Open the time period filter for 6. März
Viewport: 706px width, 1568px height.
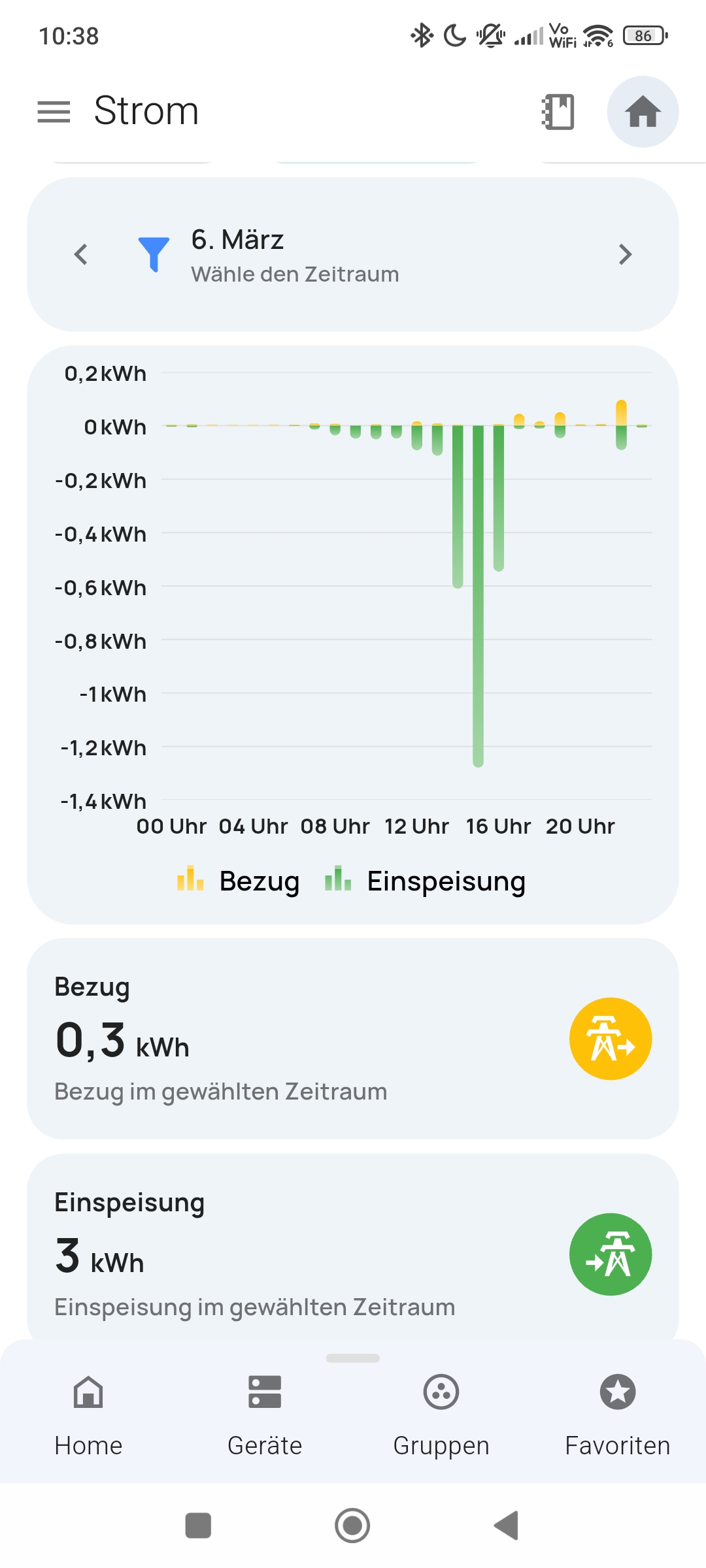pyautogui.click(x=294, y=255)
